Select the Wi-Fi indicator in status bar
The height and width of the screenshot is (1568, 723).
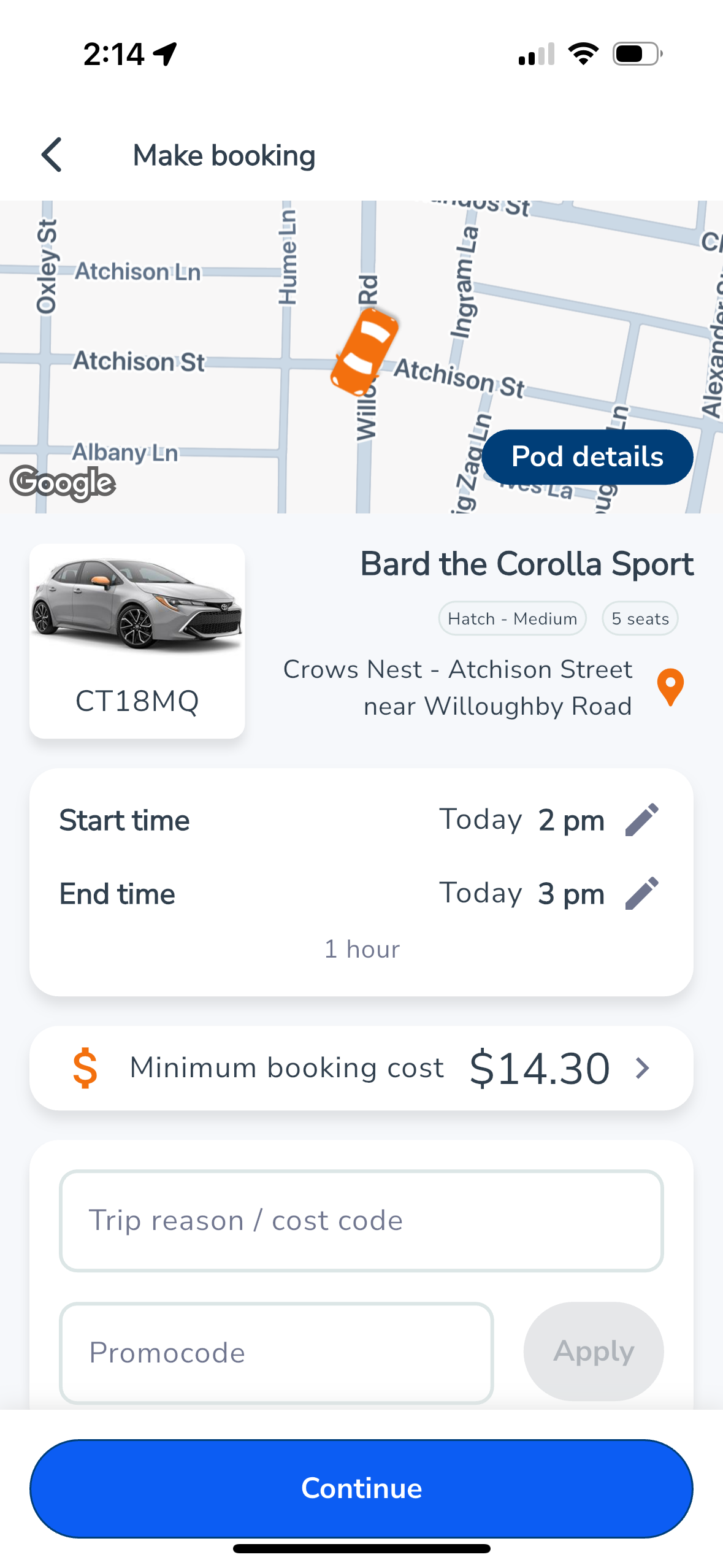click(x=583, y=53)
